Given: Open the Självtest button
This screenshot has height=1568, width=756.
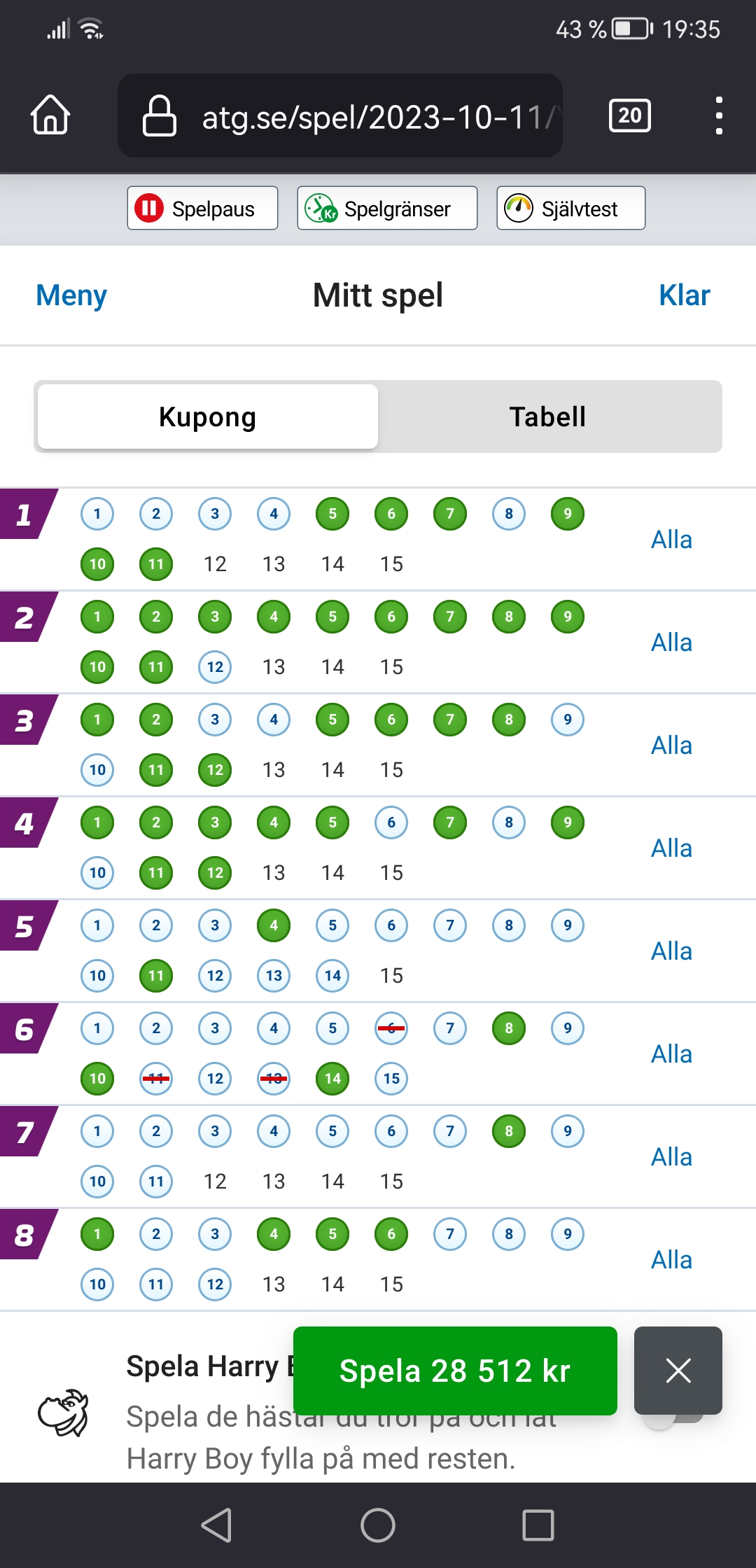Looking at the screenshot, I should coord(570,208).
